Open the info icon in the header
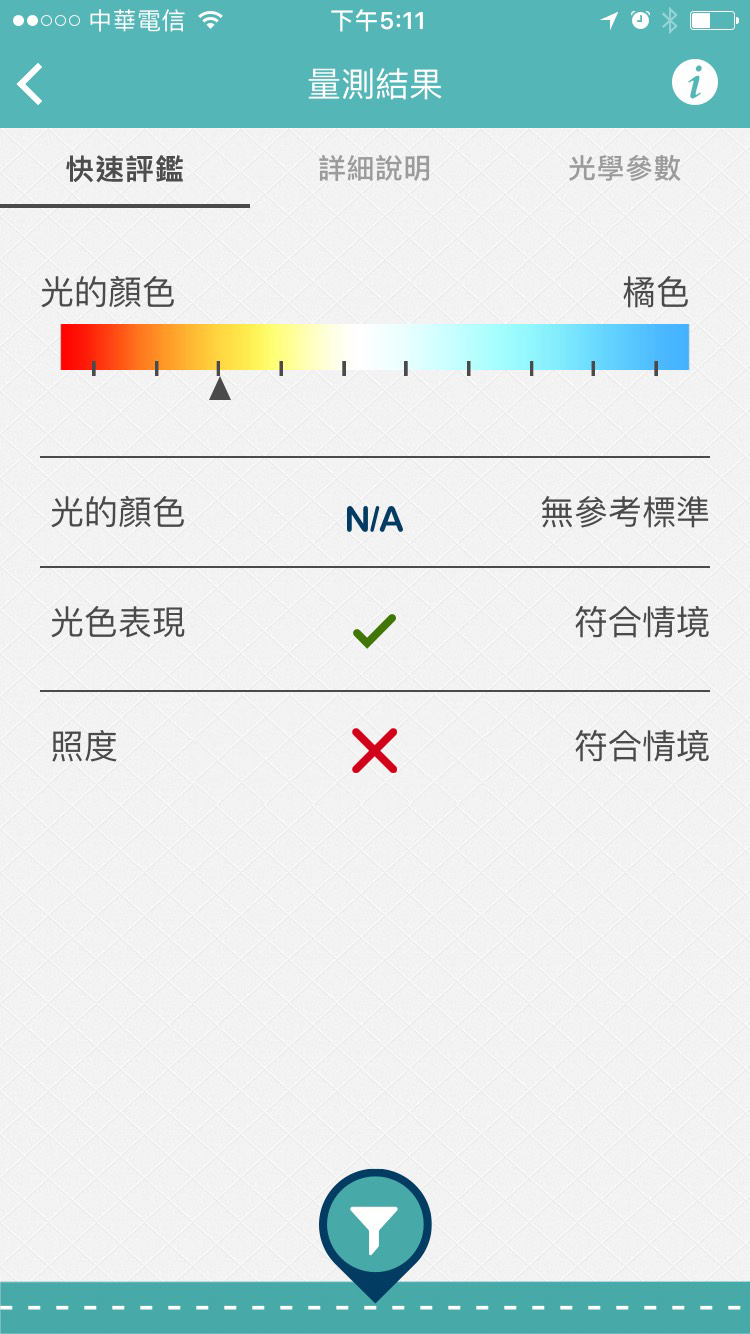Viewport: 750px width, 1334px height. [695, 83]
